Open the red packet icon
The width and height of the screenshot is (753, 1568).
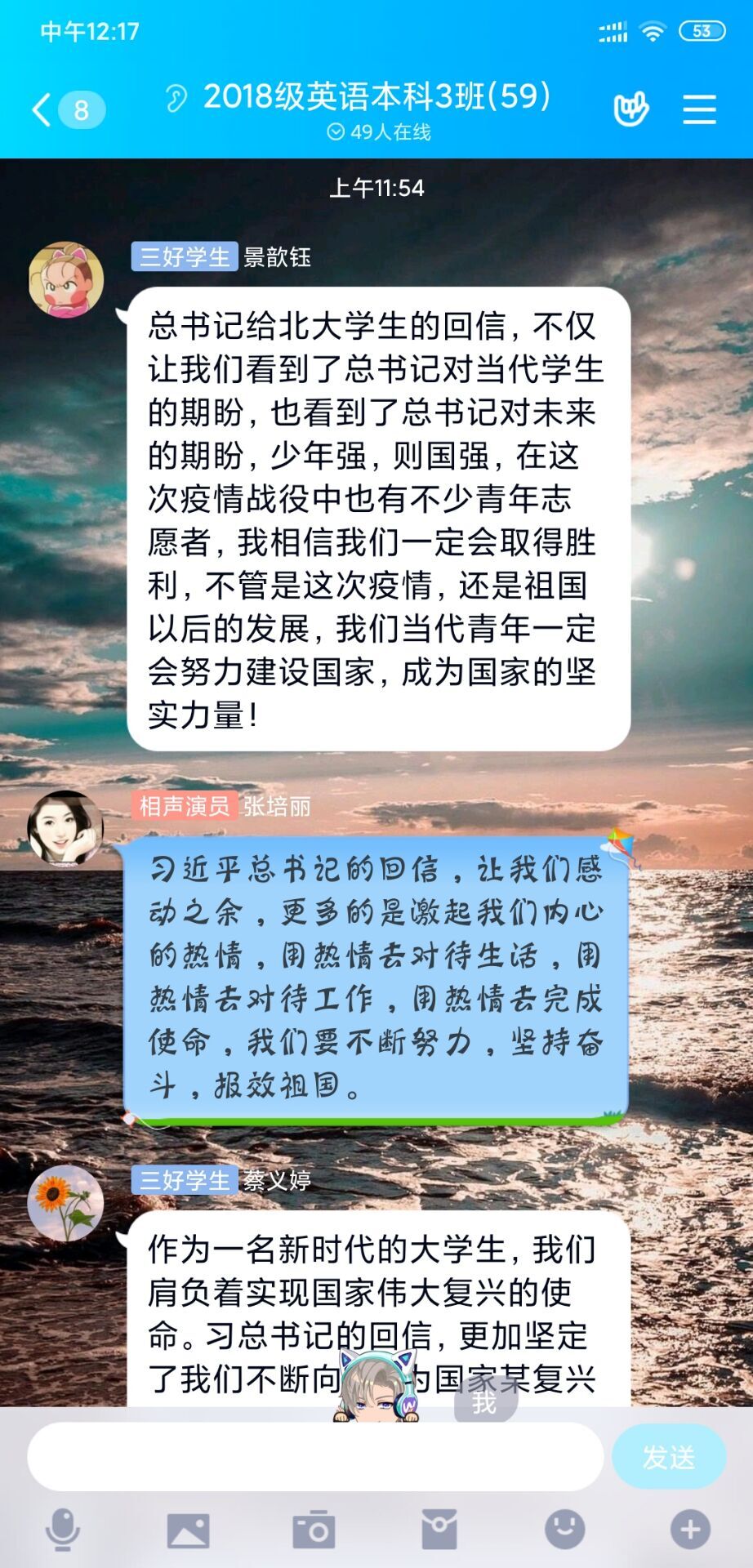(x=439, y=1530)
